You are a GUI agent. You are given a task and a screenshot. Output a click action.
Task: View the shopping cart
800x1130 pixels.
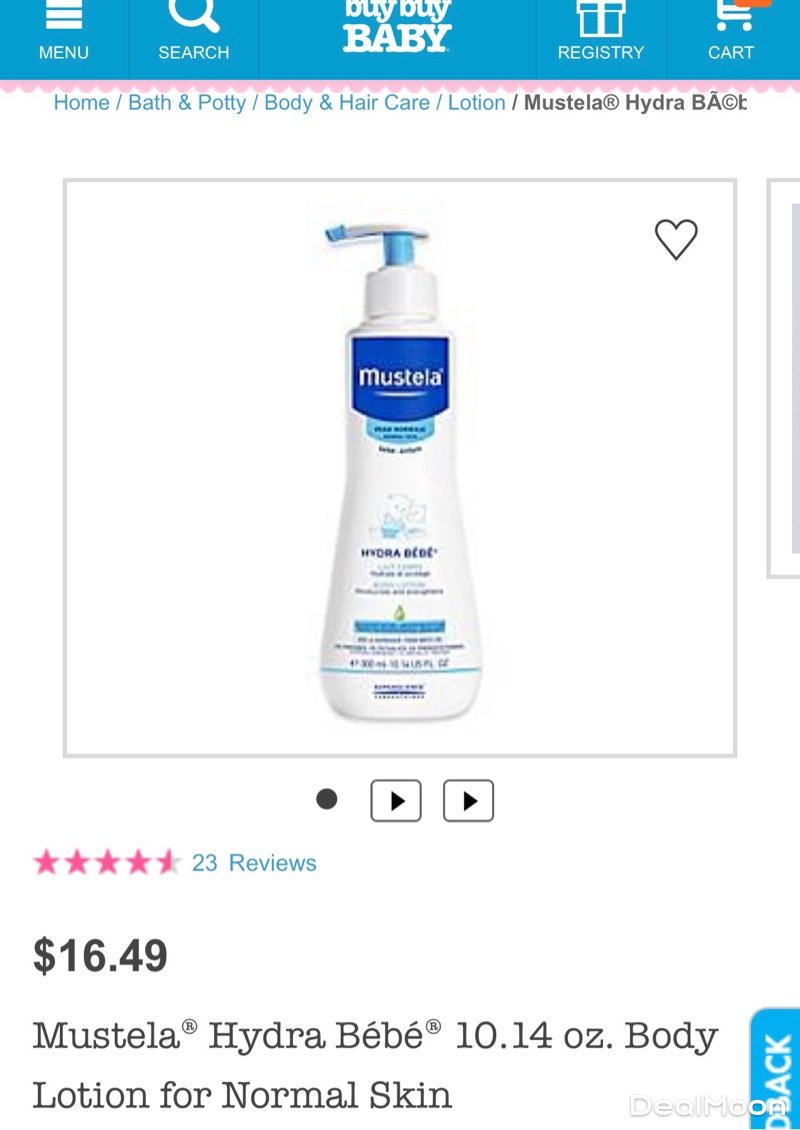[731, 32]
